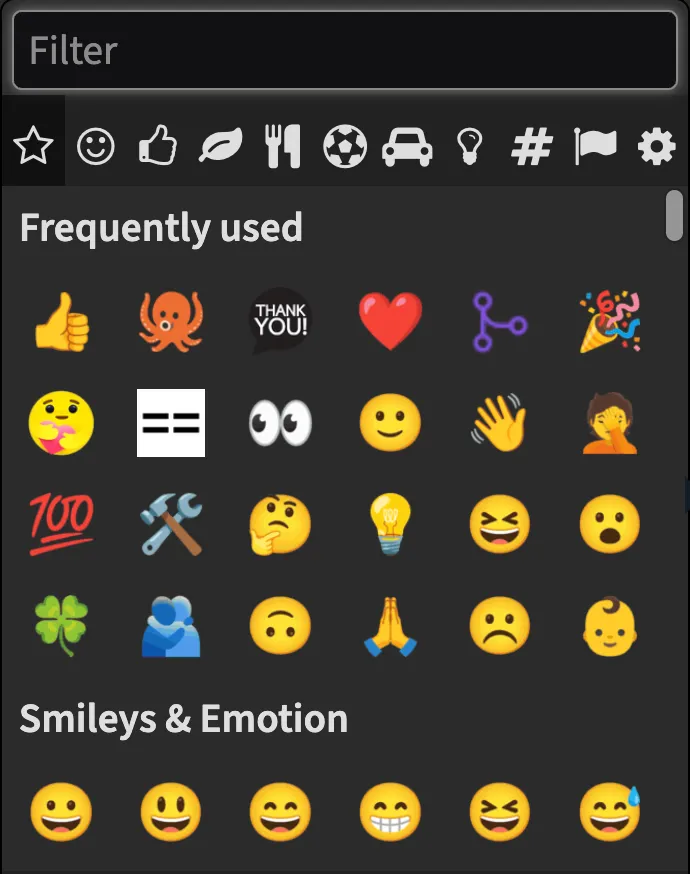The image size is (690, 874).
Task: Insert the octopus emoji
Action: point(170,321)
